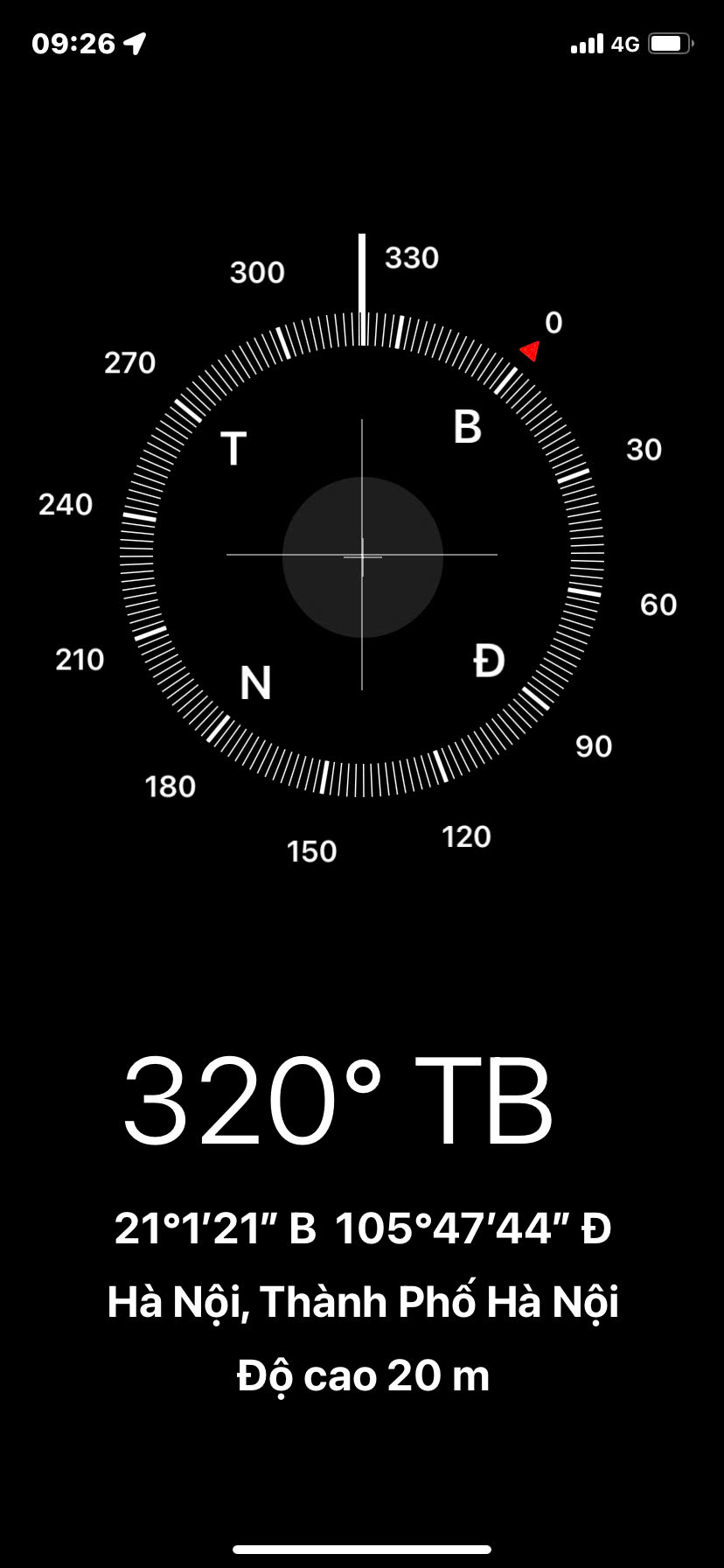The image size is (724, 1568).
Task: Tap the compass dial to lock bearing
Action: pos(362,555)
